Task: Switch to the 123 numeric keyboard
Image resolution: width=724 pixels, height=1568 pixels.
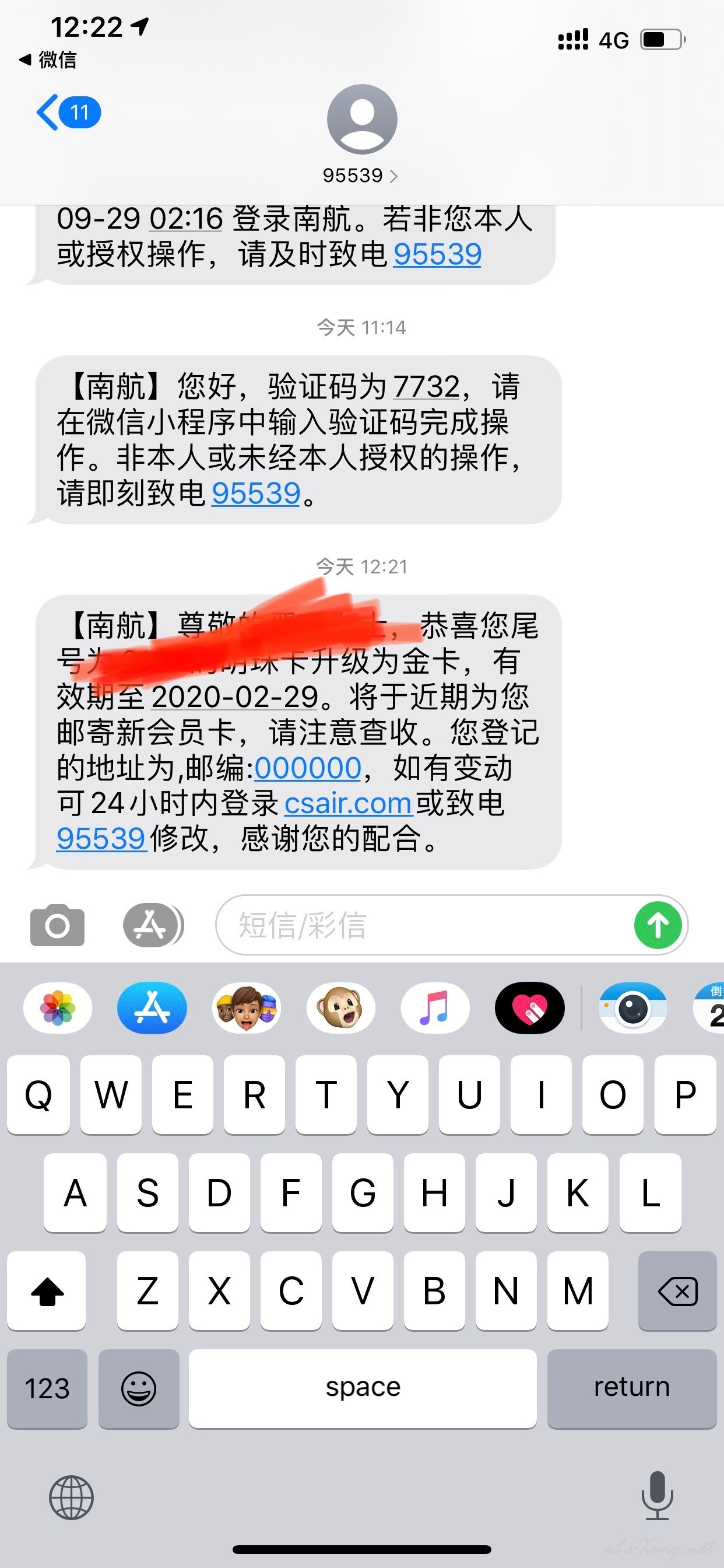Action: pyautogui.click(x=47, y=1388)
